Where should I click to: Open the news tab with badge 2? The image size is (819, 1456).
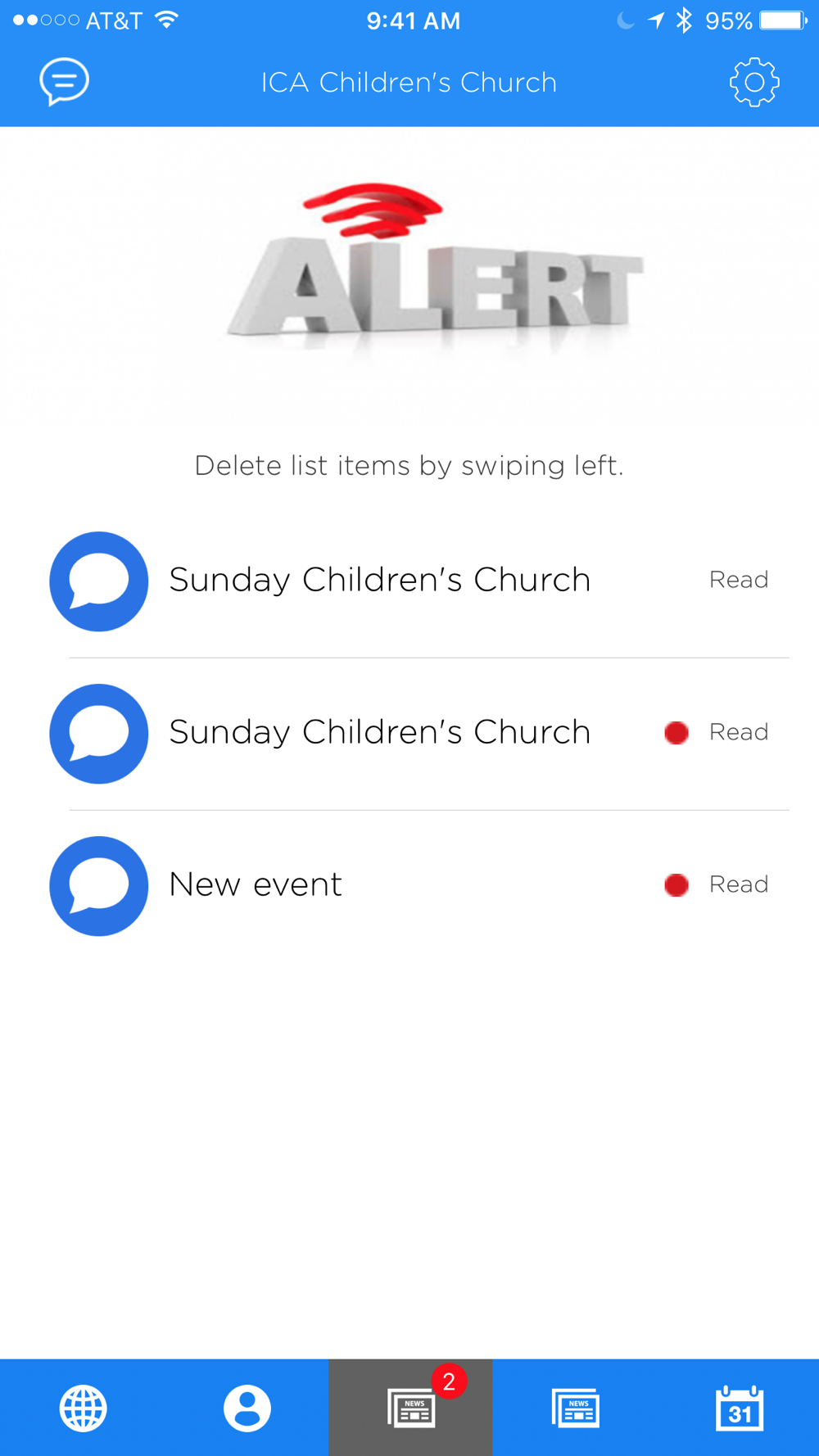tap(410, 1408)
